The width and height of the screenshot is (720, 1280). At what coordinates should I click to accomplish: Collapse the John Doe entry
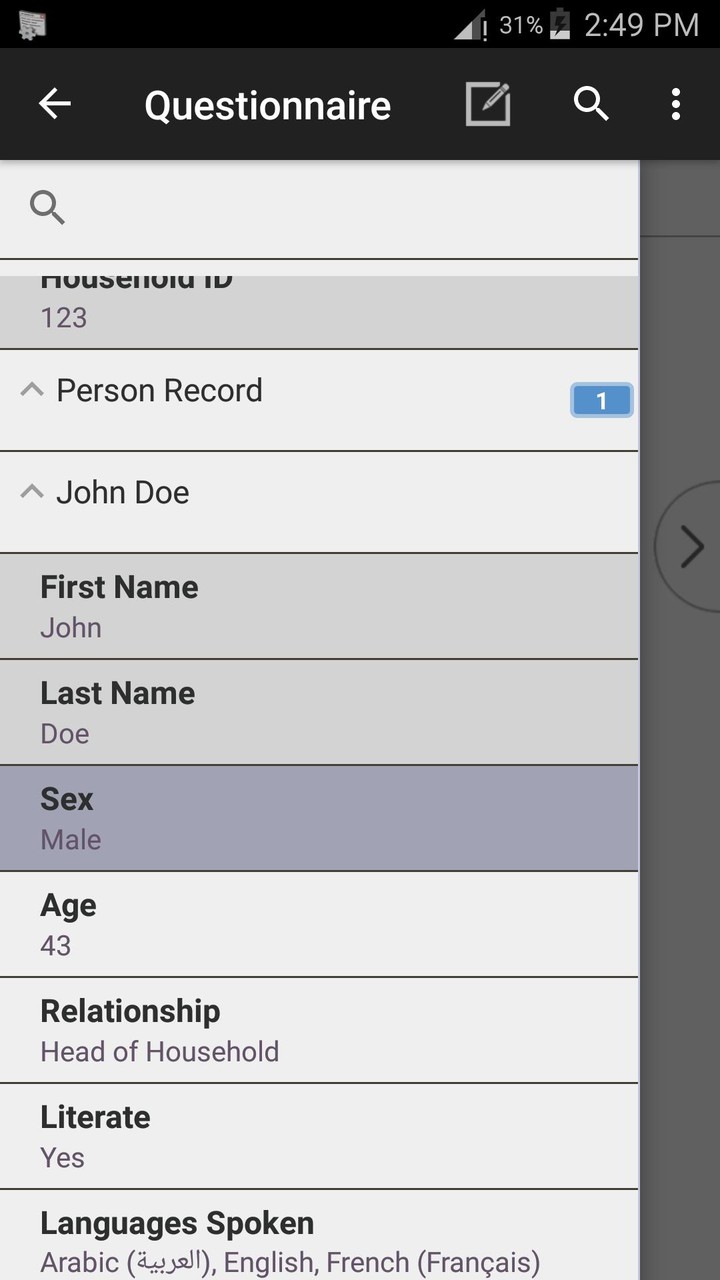click(31, 491)
